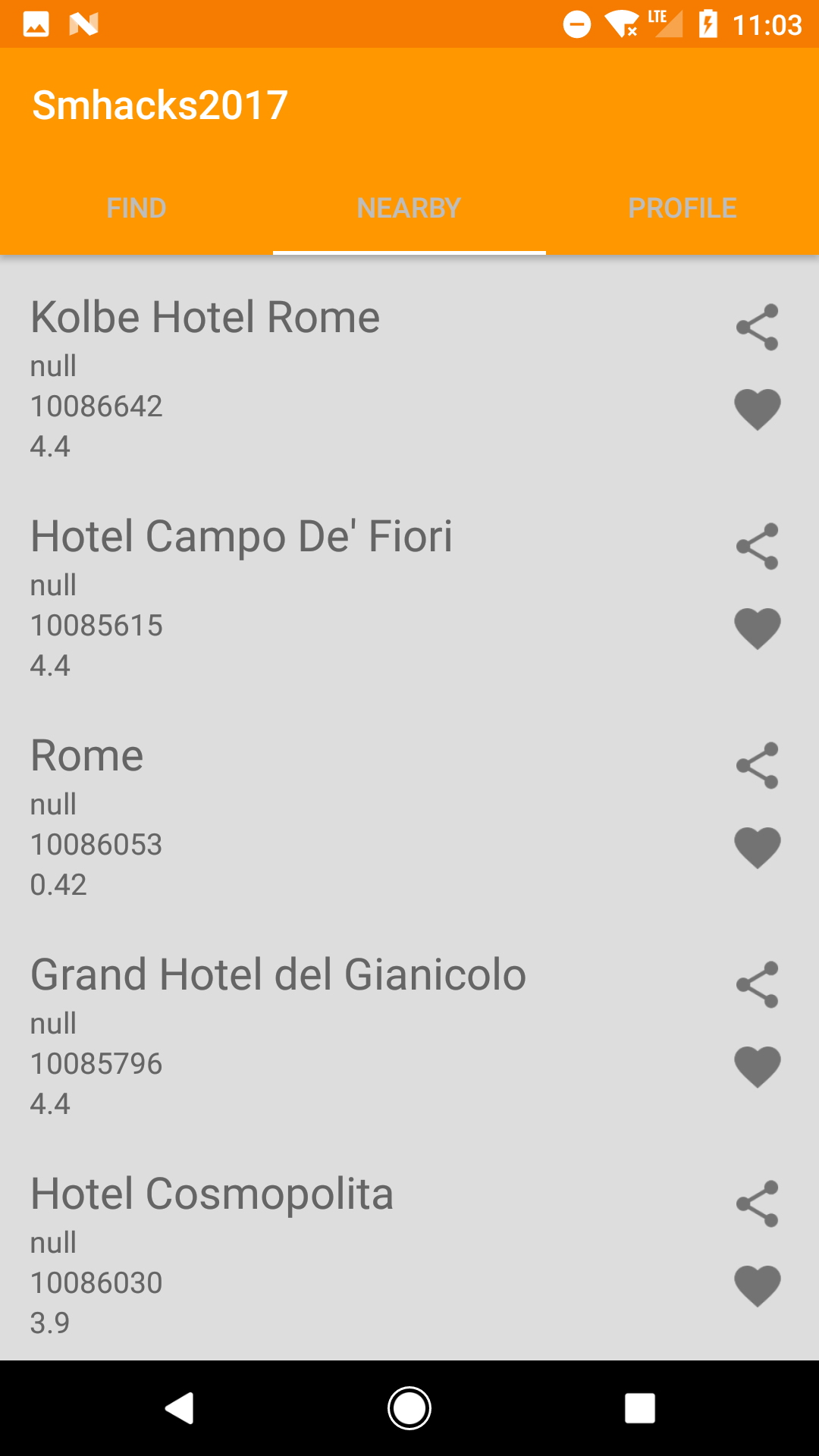
Task: Share Grand Hotel del Gianicolo
Action: click(757, 984)
